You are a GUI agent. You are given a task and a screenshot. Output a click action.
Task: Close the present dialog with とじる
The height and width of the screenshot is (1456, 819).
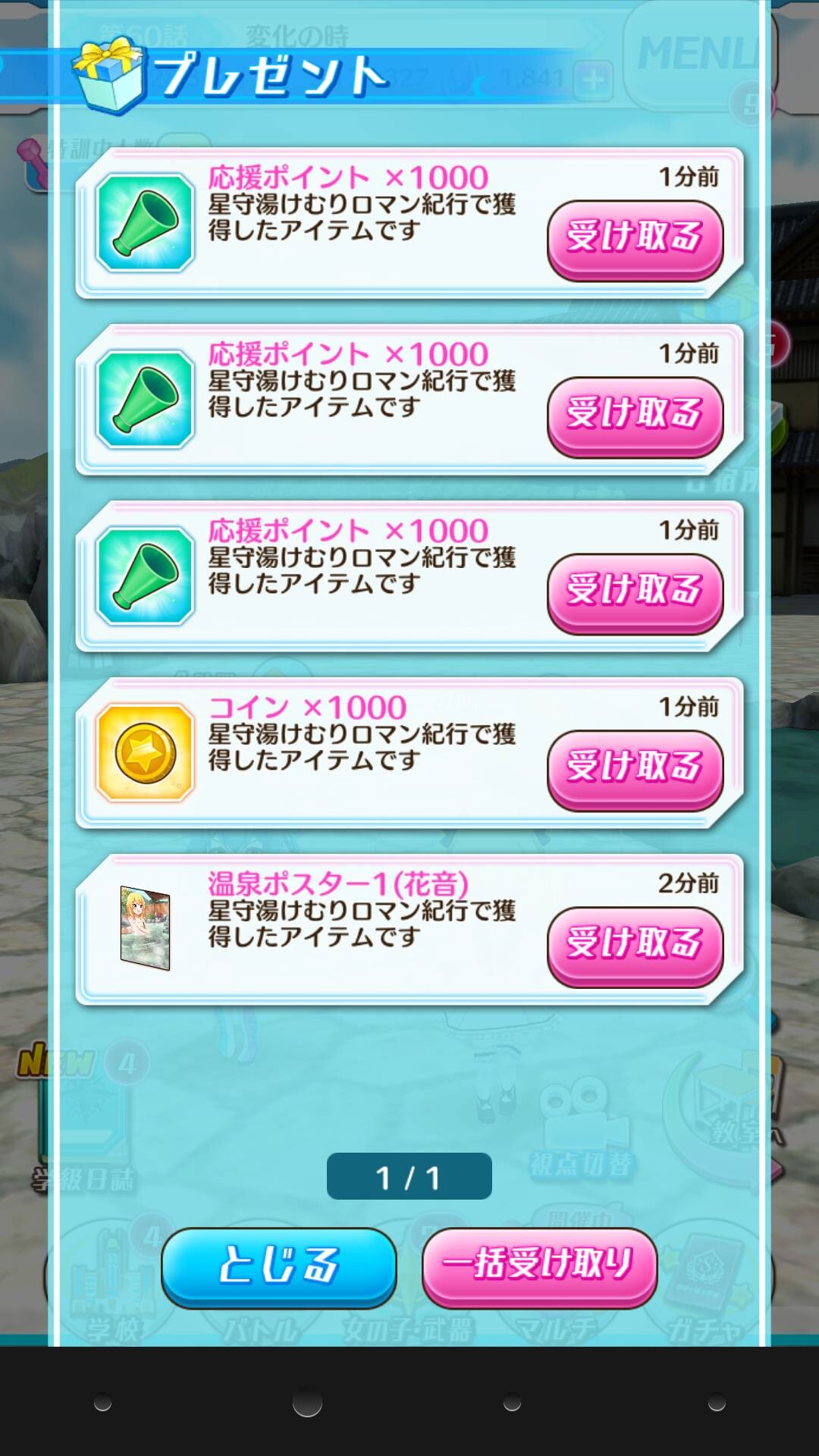278,1267
